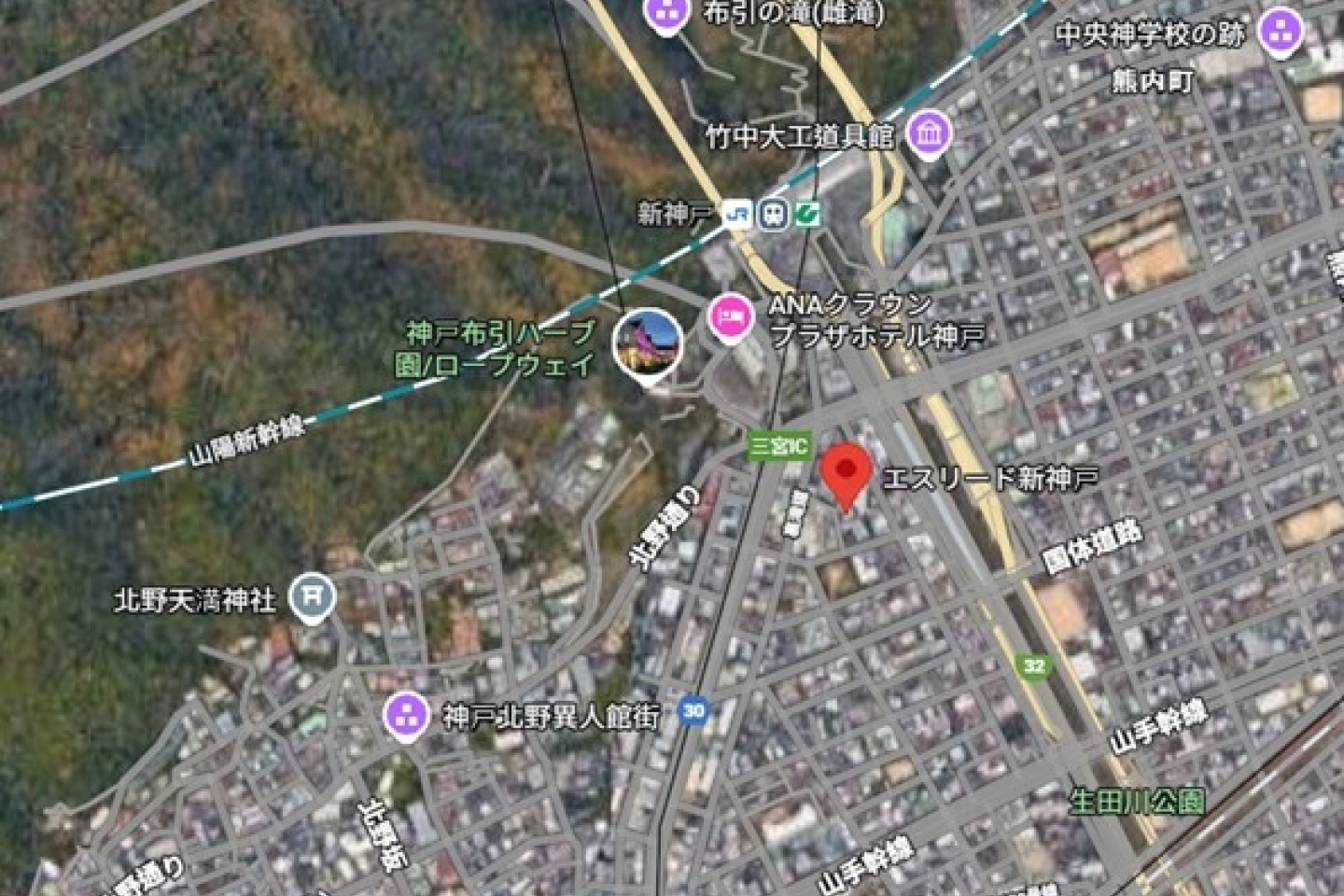Open the 神戸北野異人館街 attraction marker
This screenshot has height=896, width=1344.
coord(406,716)
